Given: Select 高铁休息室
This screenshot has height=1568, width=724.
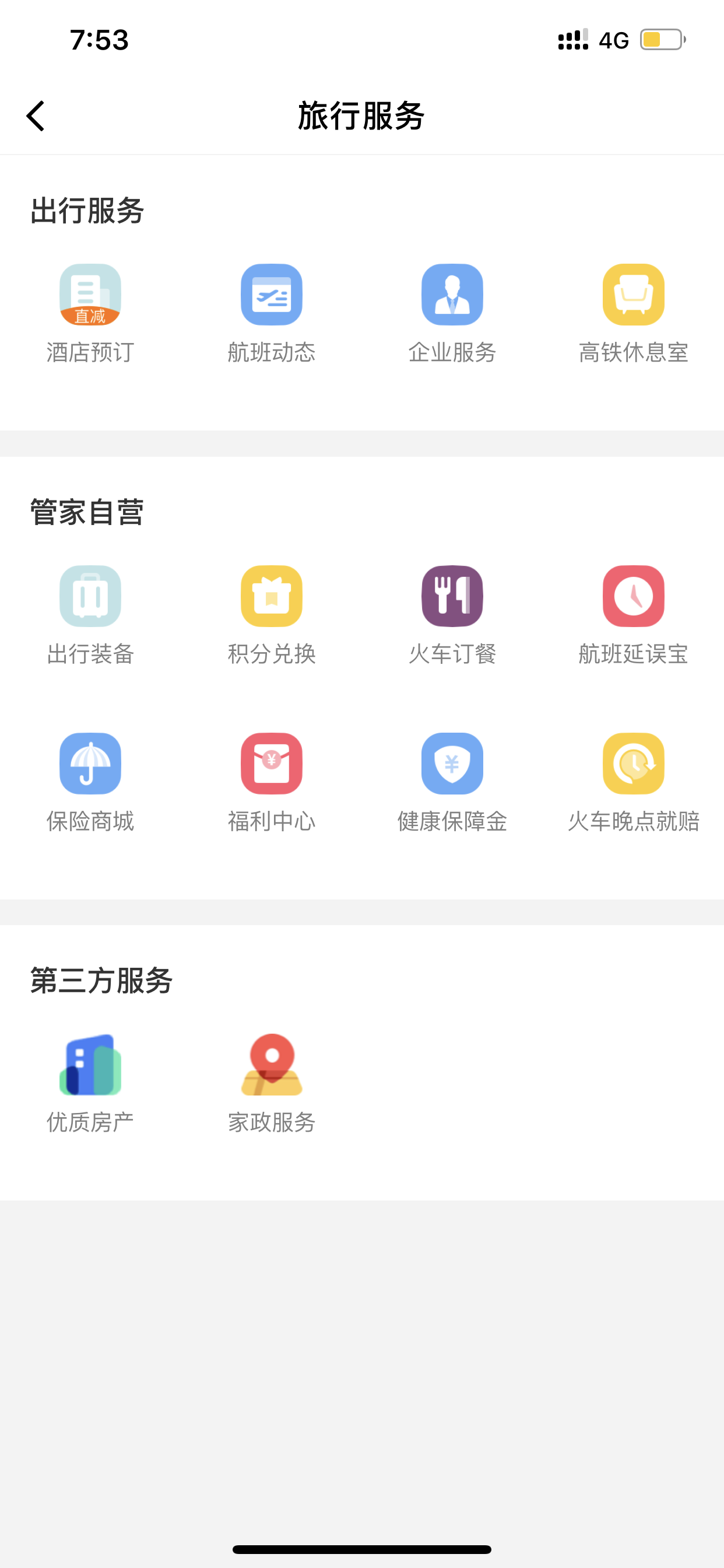Looking at the screenshot, I should click(633, 314).
